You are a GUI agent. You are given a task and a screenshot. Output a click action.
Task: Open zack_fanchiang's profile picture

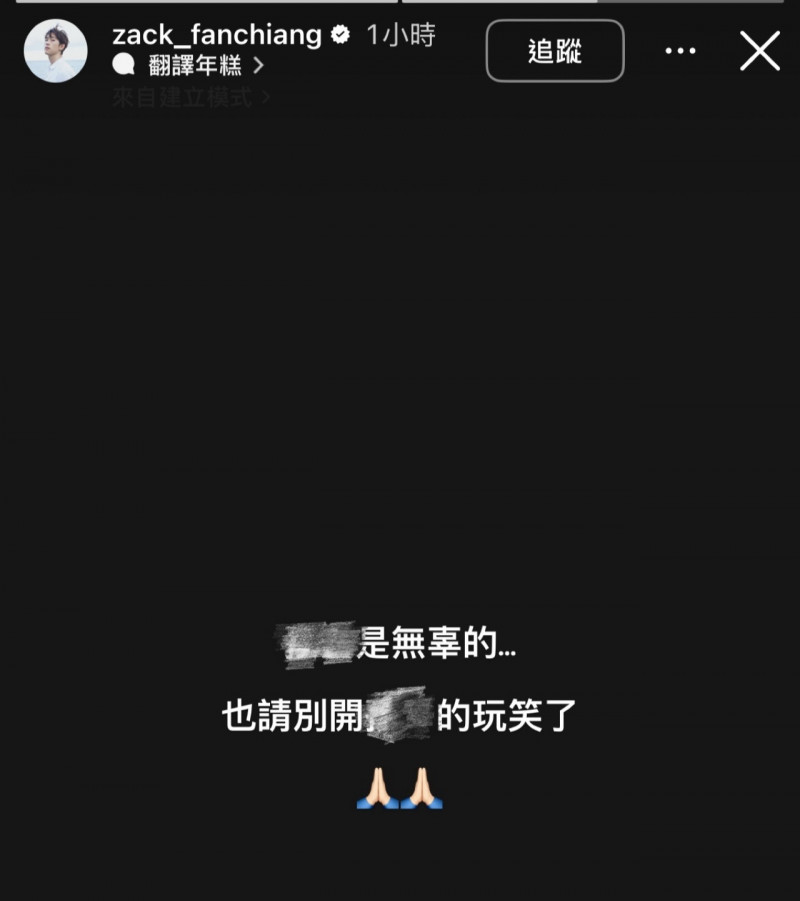(x=55, y=51)
